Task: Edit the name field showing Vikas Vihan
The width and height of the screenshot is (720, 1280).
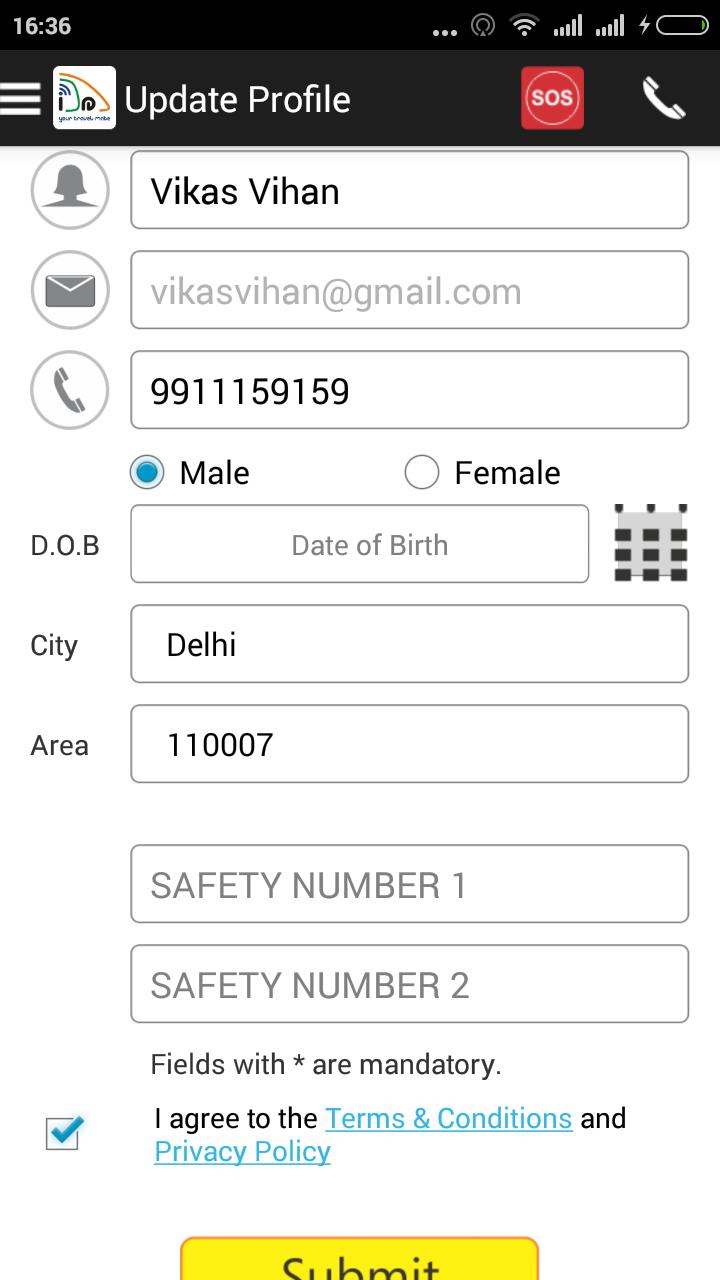Action: [409, 190]
